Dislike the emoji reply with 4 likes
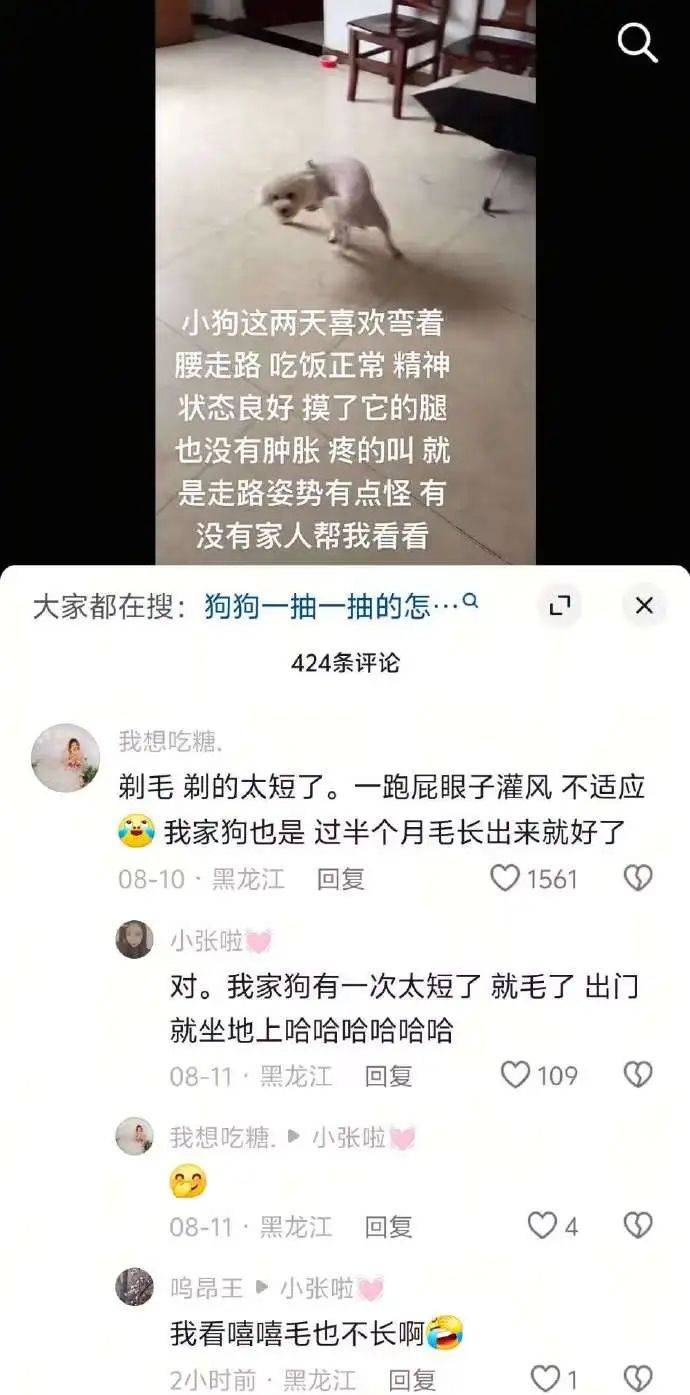Screen dimensions: 690x1395 [x=637, y=1226]
